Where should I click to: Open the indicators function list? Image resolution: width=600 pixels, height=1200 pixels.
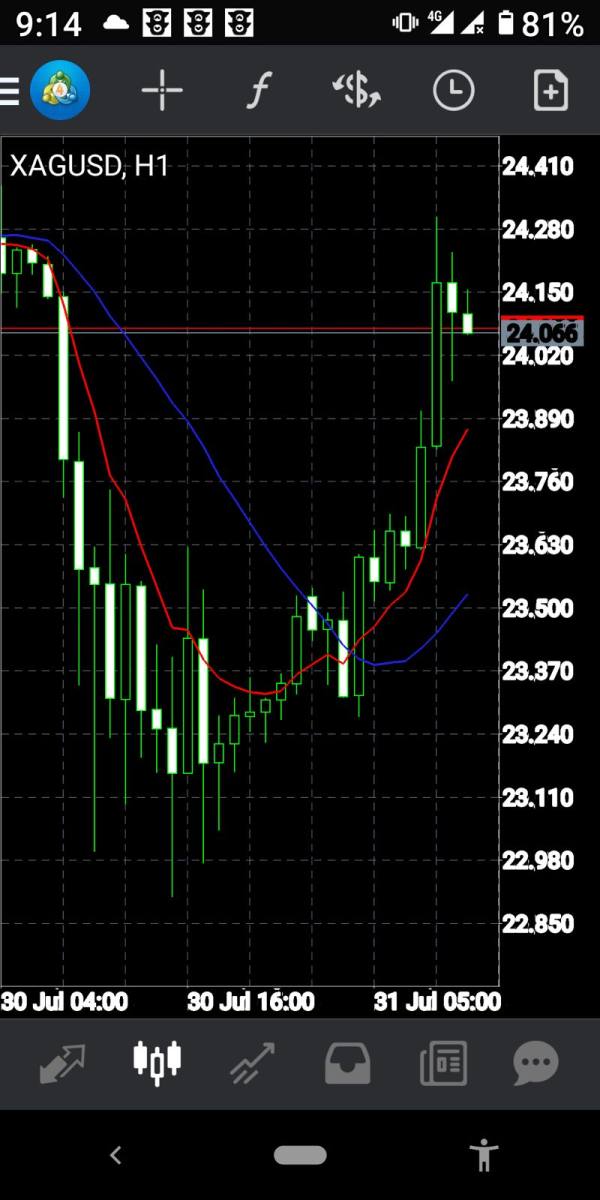[x=259, y=92]
